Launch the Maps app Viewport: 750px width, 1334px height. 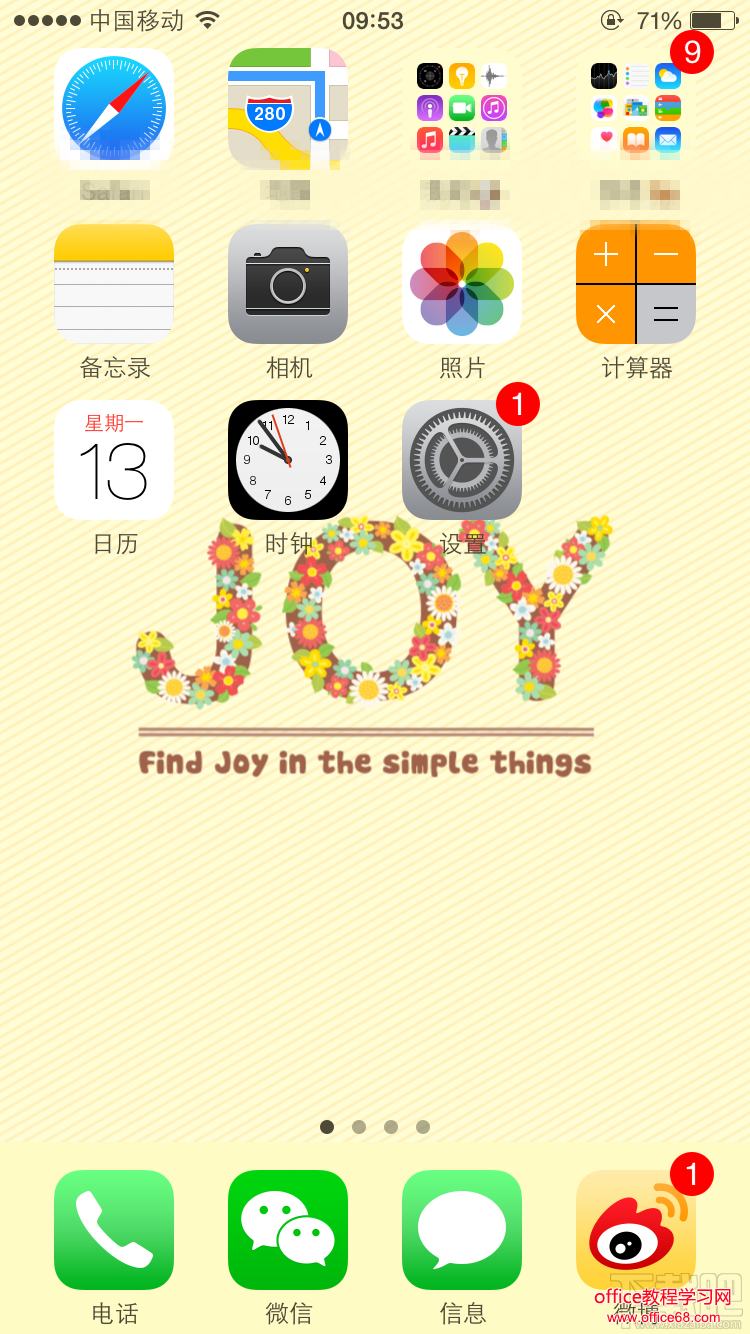pos(288,108)
